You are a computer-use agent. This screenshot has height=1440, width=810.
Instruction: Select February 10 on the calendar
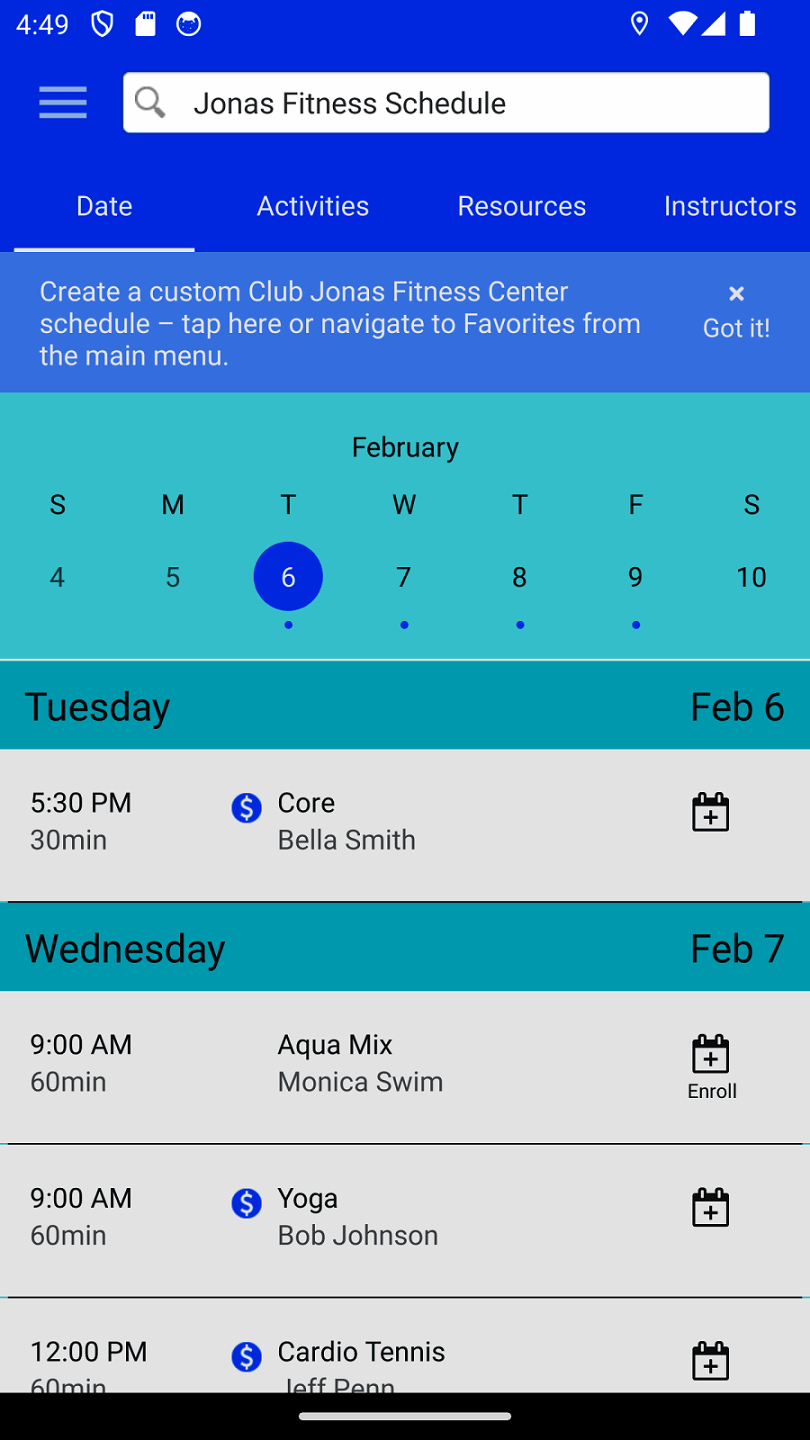751,577
